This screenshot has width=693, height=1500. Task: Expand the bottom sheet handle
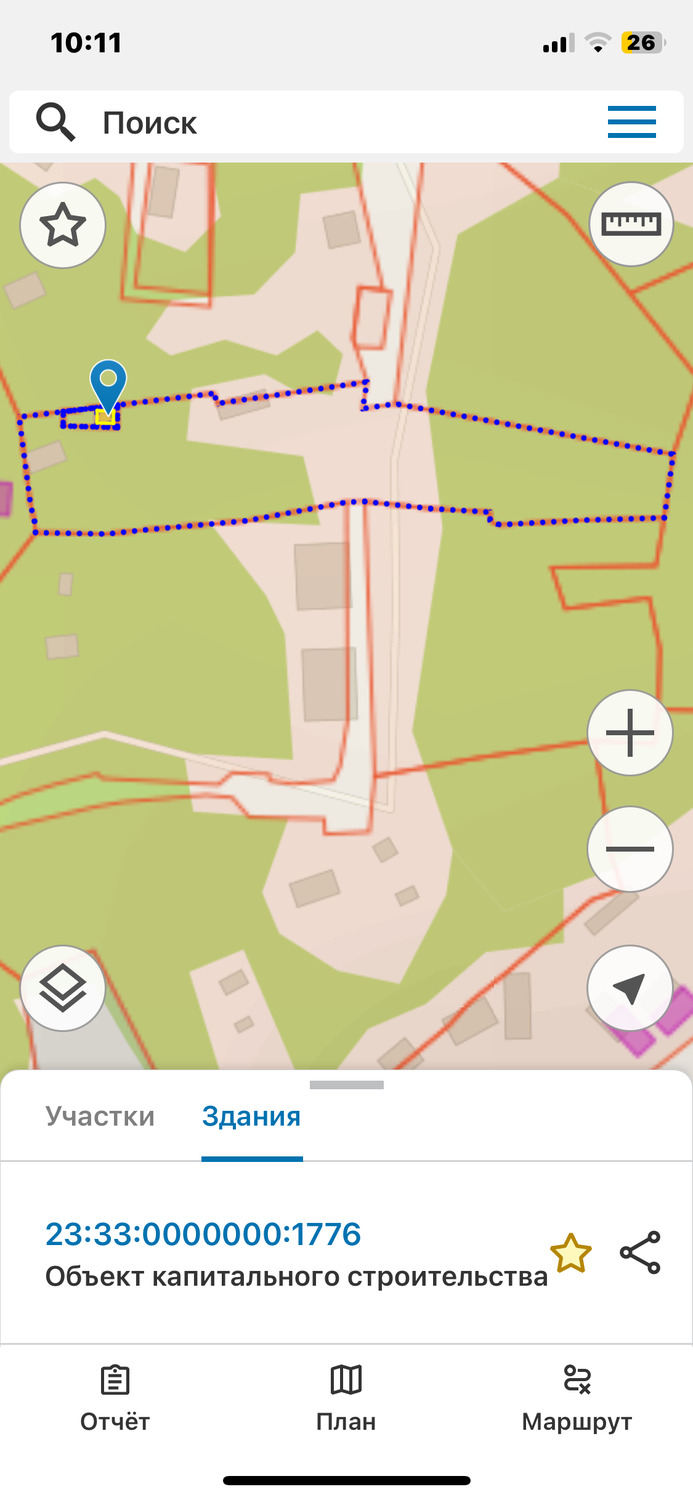pos(346,1085)
